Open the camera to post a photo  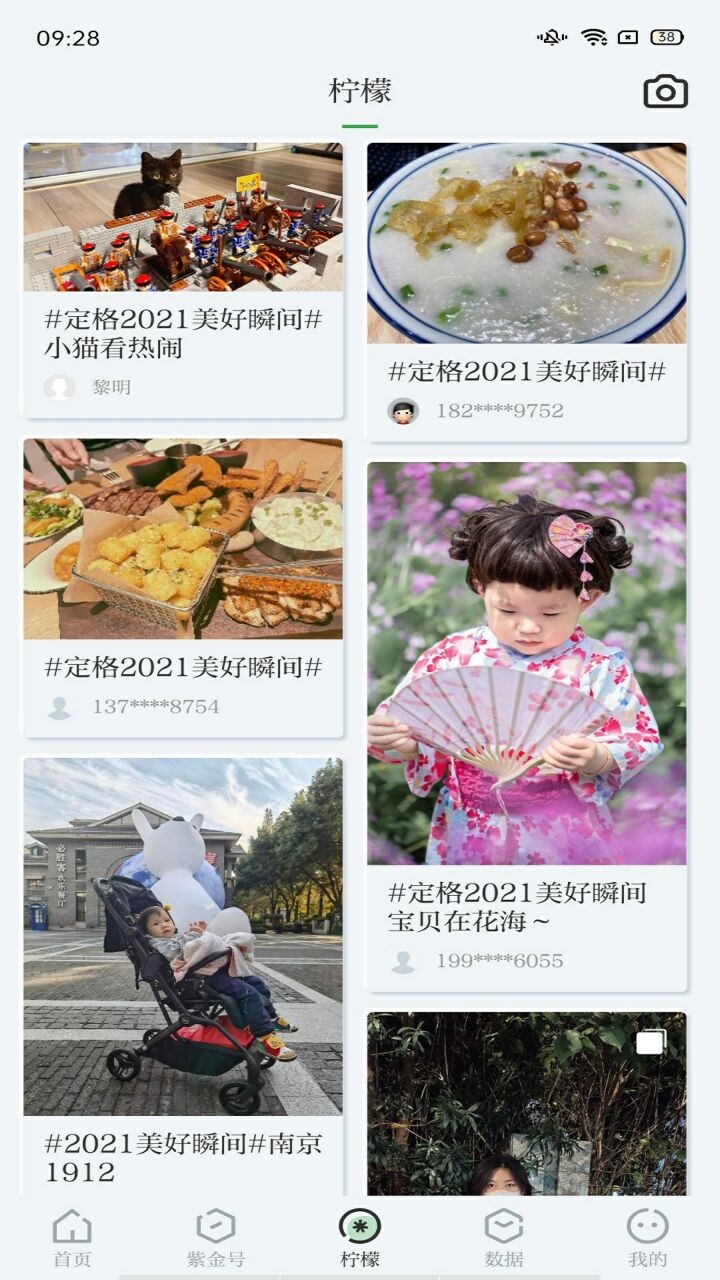click(665, 92)
